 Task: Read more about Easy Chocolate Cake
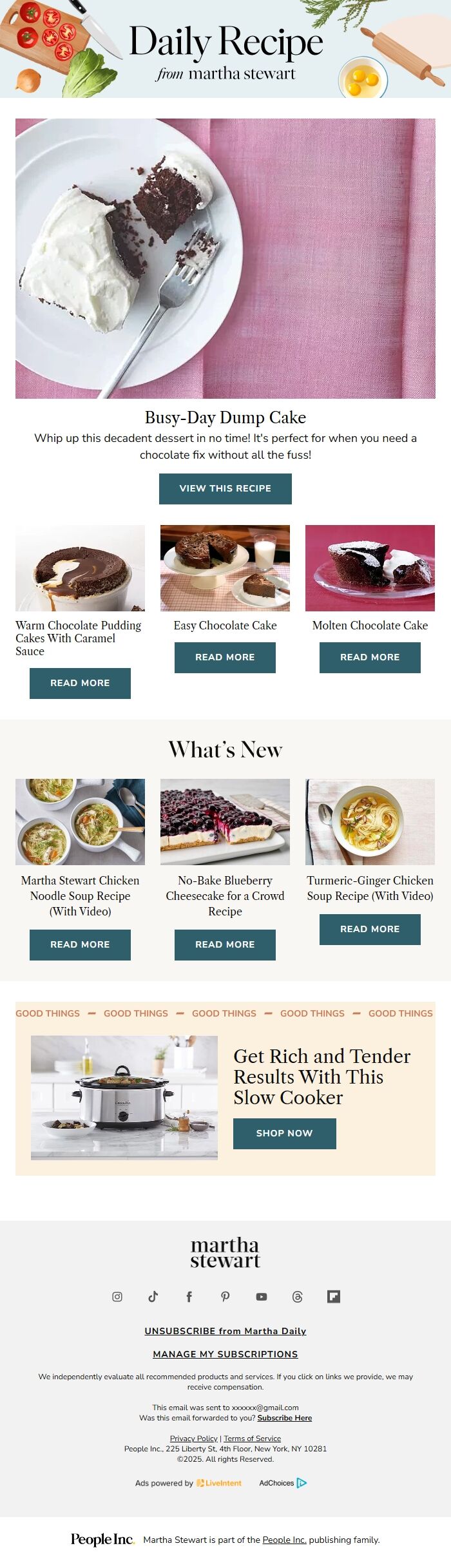[225, 657]
